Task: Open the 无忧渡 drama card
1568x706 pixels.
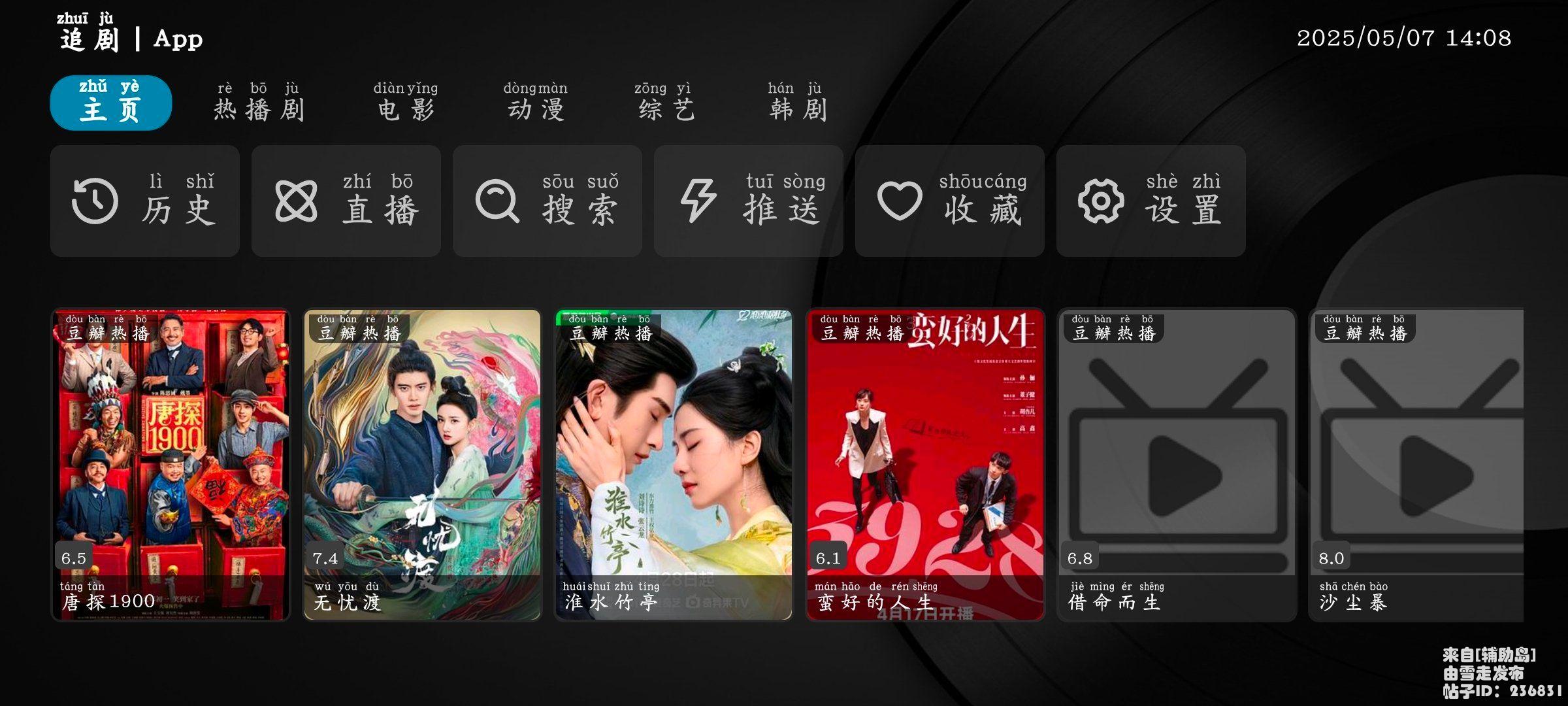Action: [x=422, y=464]
